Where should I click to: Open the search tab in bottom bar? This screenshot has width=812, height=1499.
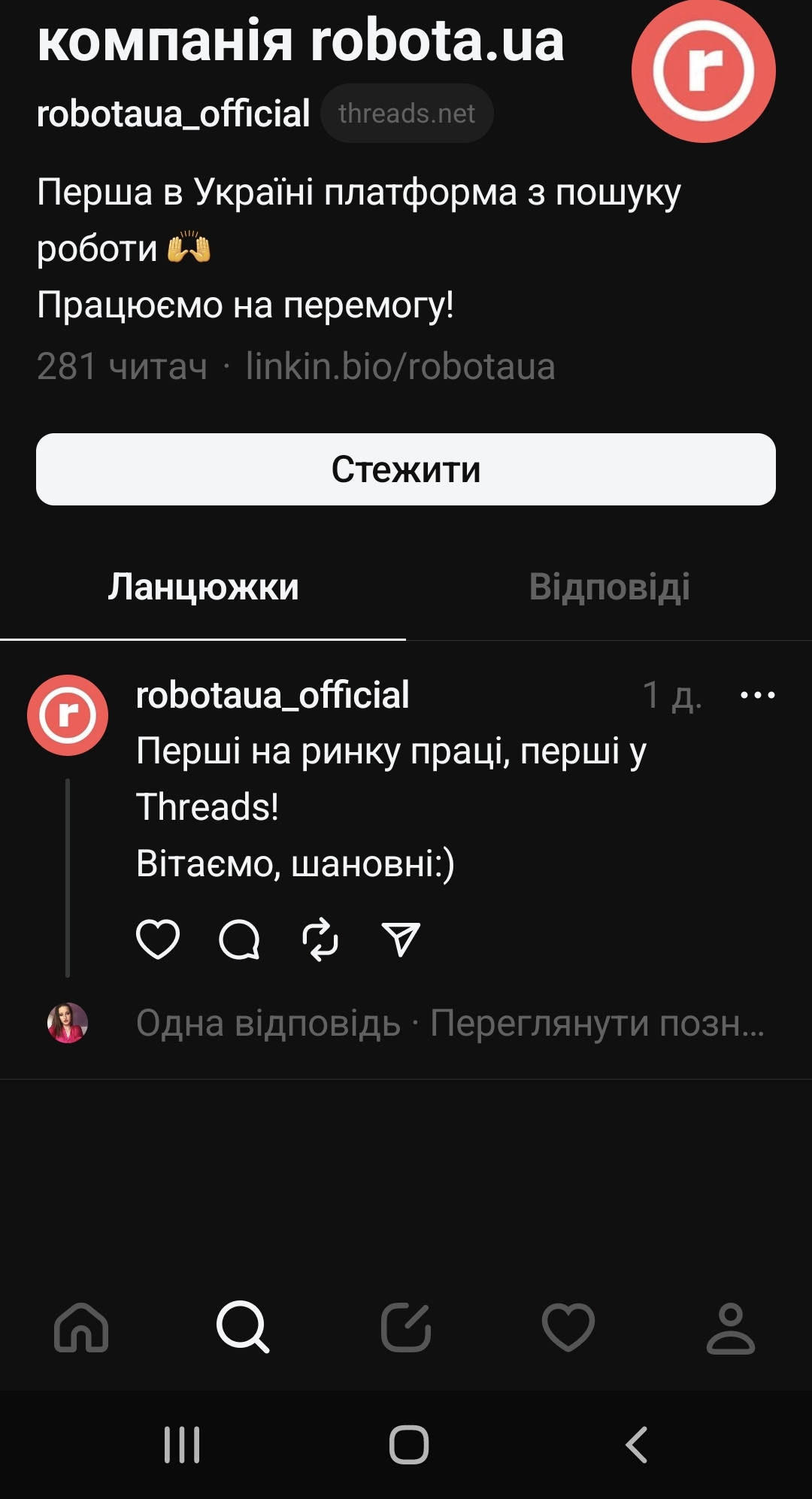click(243, 1328)
